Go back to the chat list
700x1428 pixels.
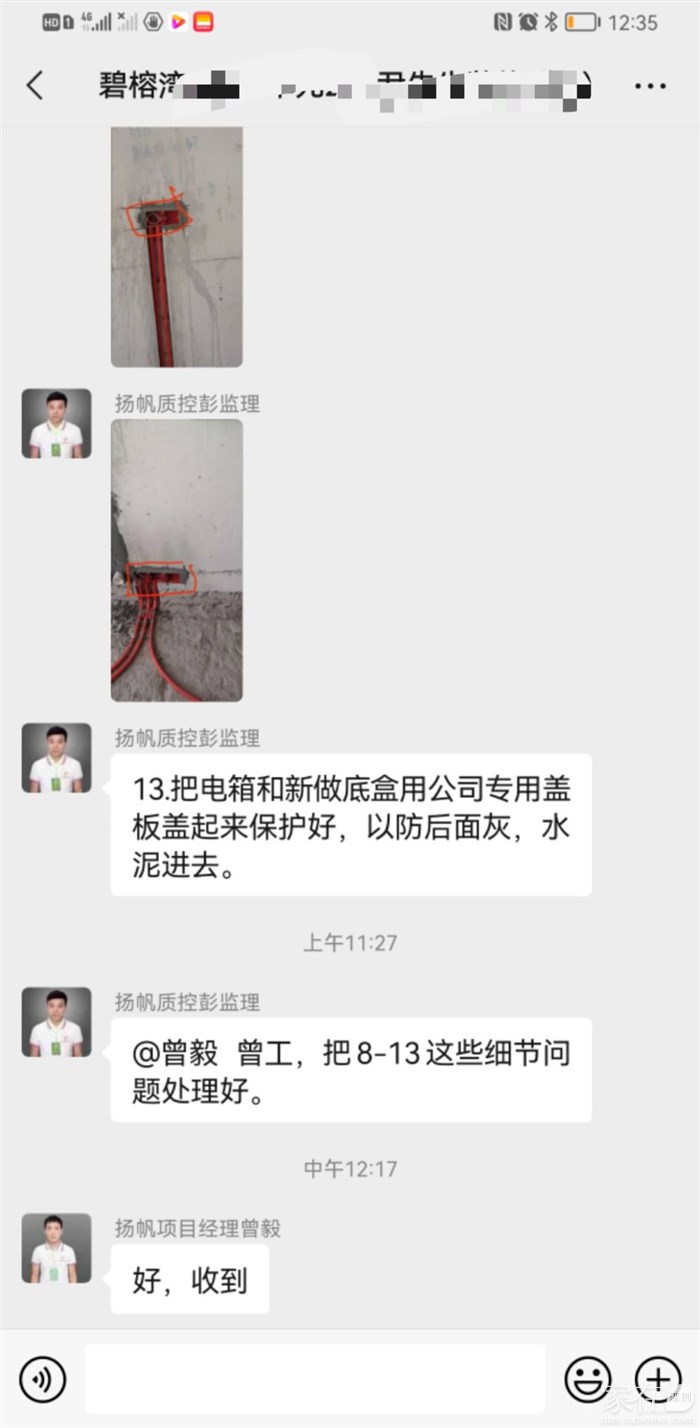pyautogui.click(x=36, y=85)
